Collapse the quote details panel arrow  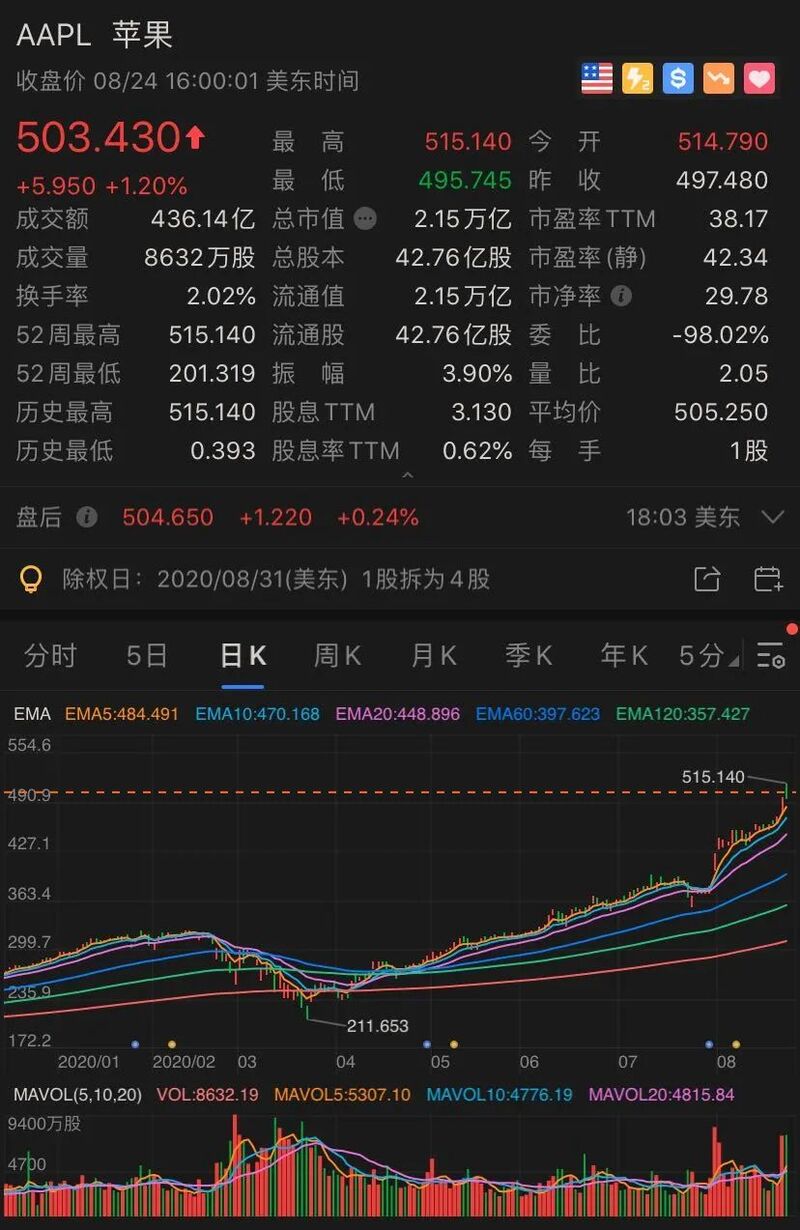[407, 477]
